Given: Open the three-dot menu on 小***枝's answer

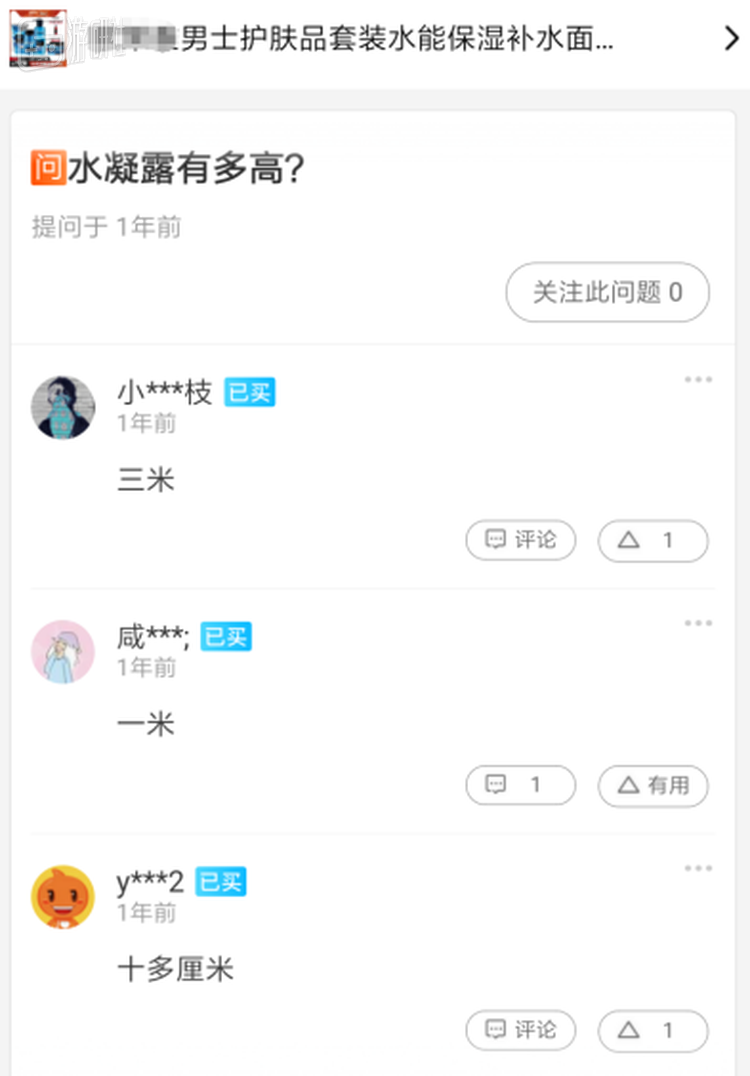Looking at the screenshot, I should [697, 378].
